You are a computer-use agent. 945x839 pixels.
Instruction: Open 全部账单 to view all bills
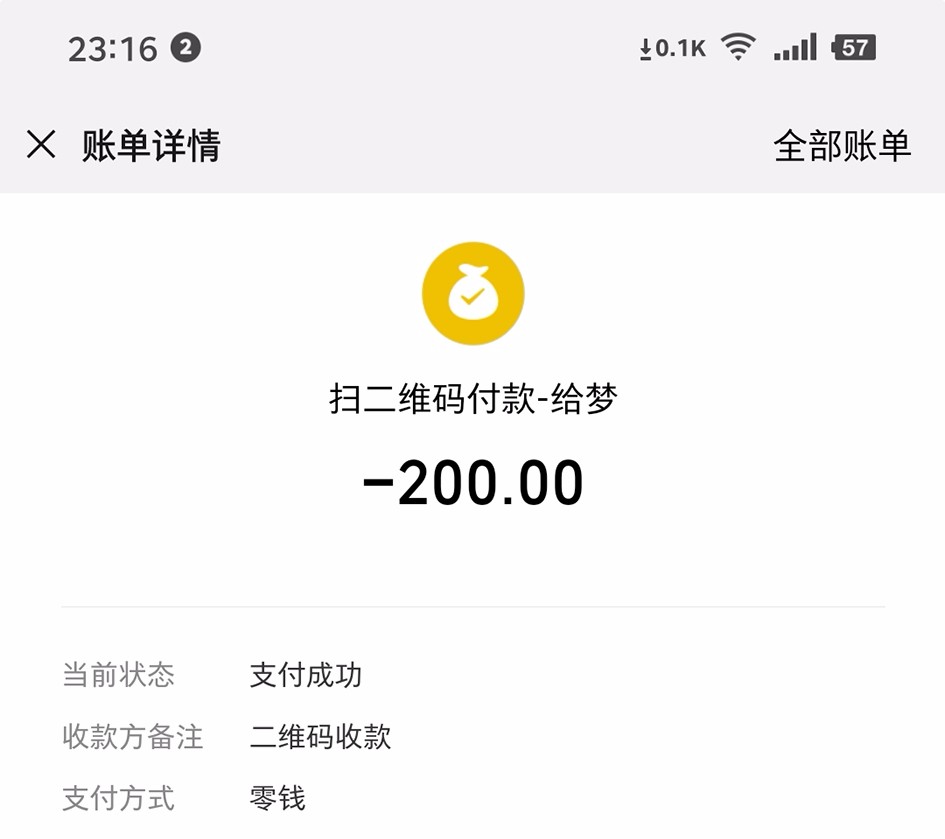click(x=842, y=146)
